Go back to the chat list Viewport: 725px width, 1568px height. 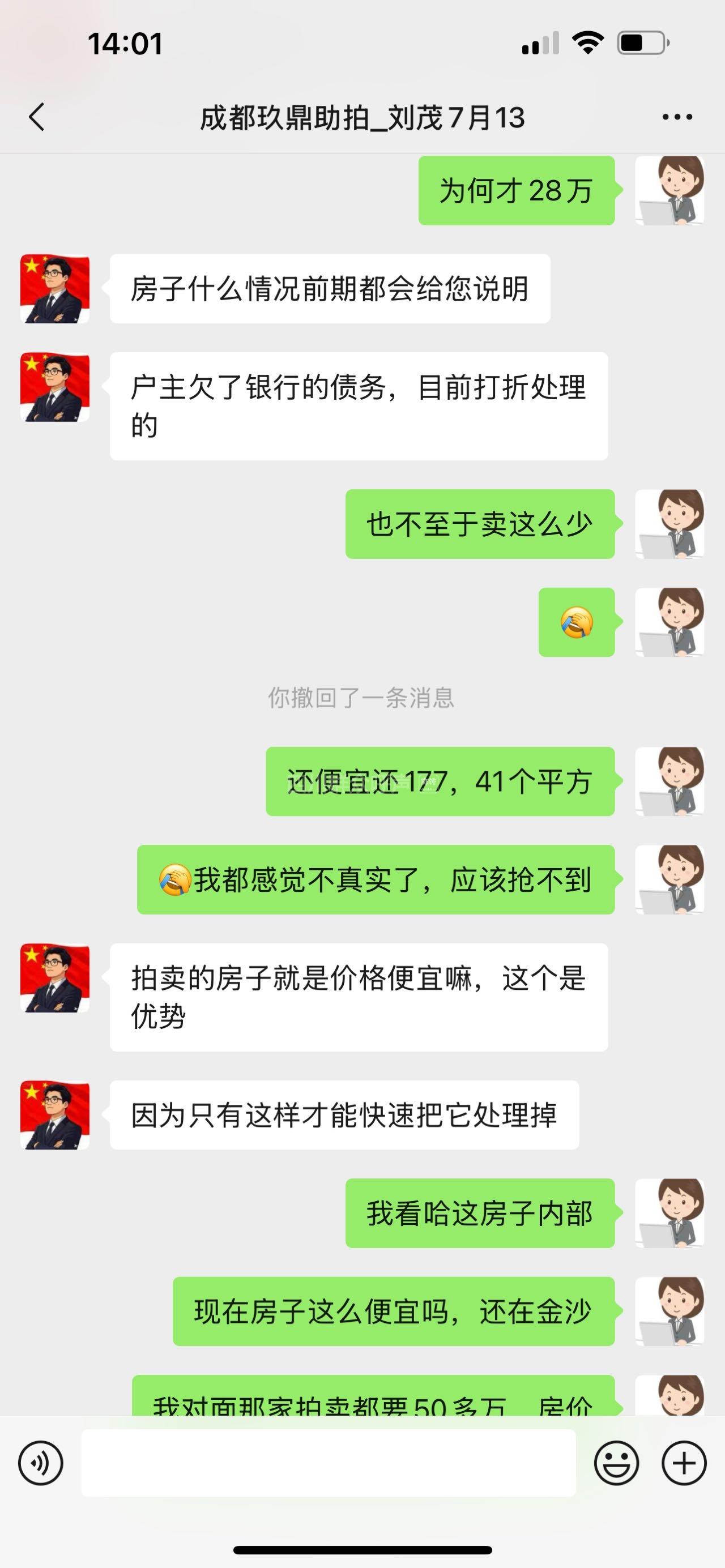tap(36, 117)
